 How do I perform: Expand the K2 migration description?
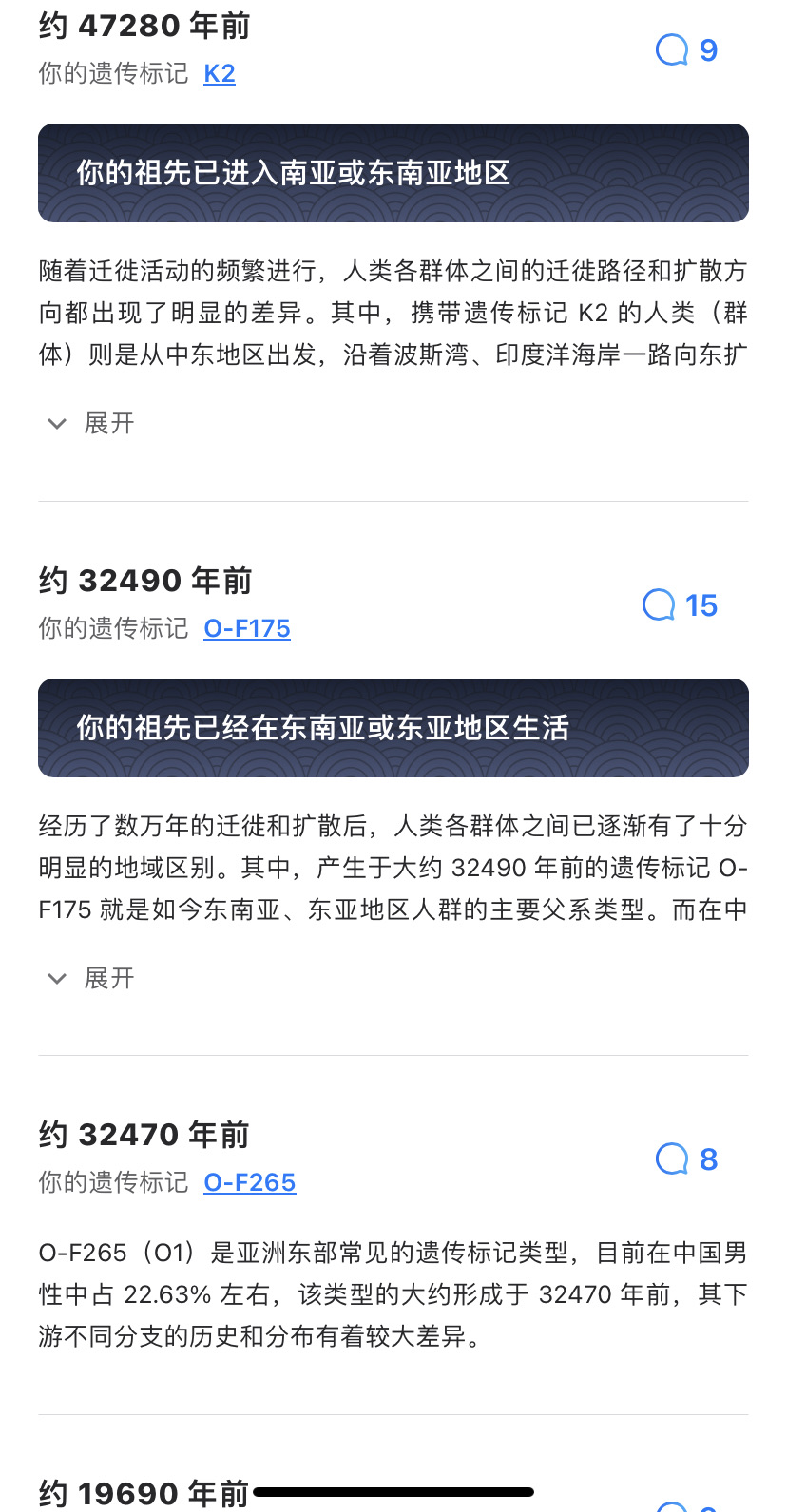click(91, 423)
